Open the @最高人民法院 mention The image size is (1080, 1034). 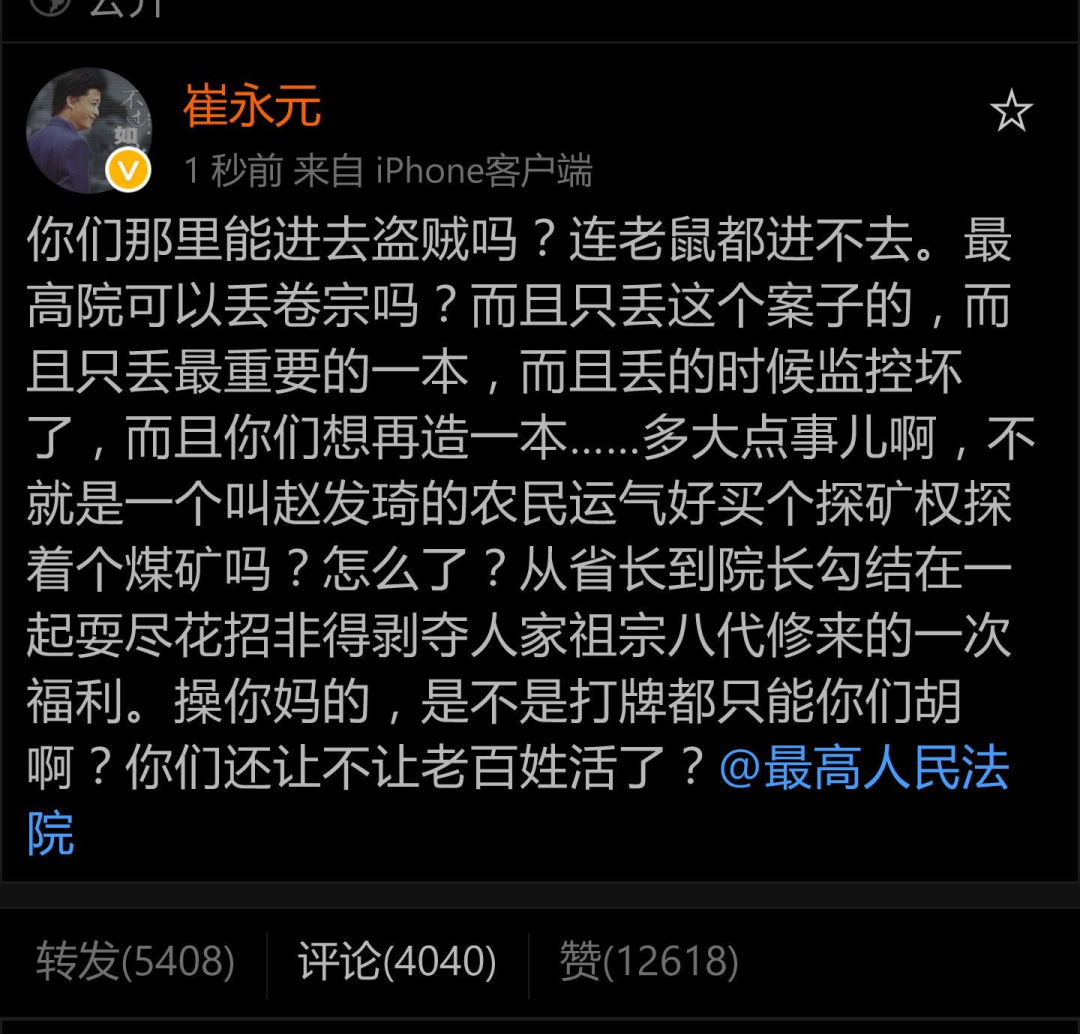point(864,769)
